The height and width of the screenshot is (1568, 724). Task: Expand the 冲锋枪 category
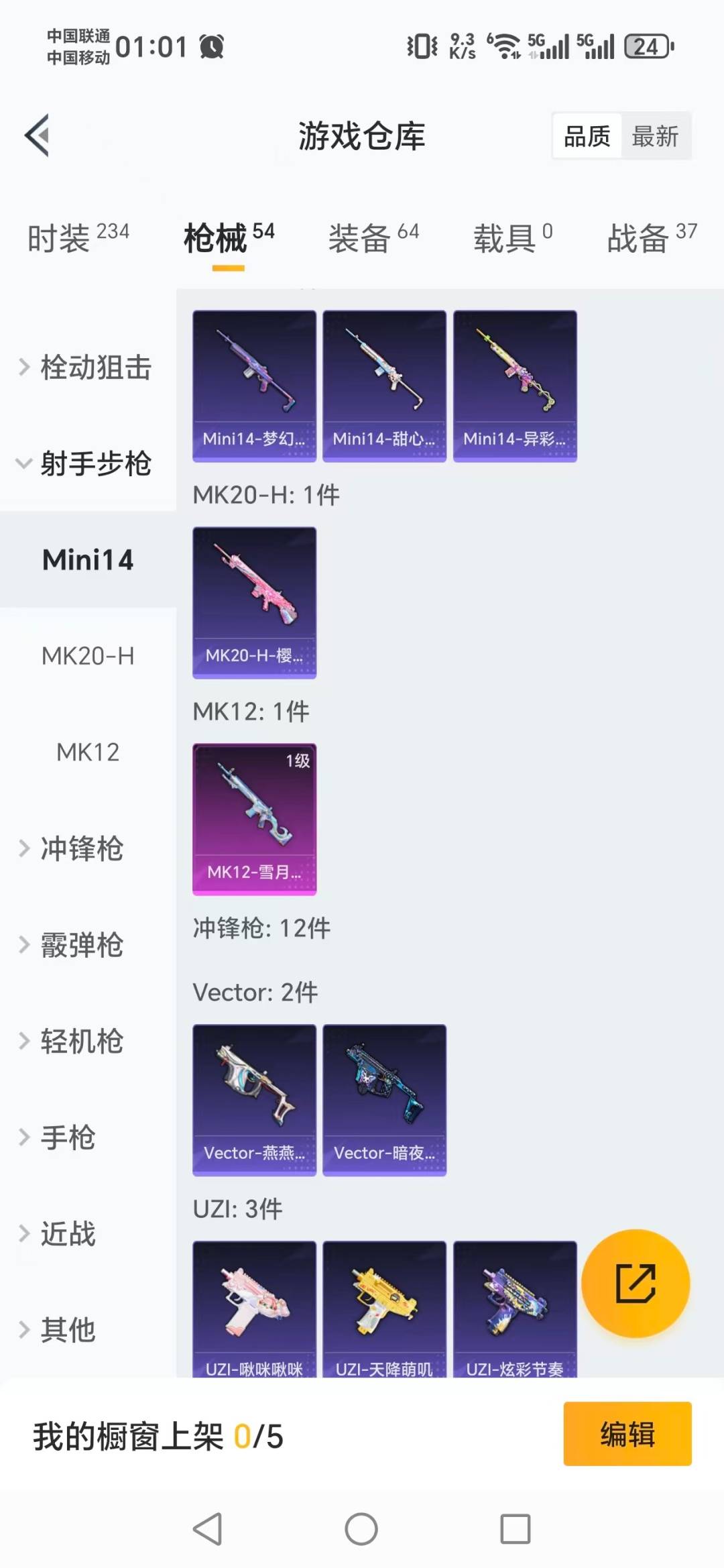[x=80, y=848]
